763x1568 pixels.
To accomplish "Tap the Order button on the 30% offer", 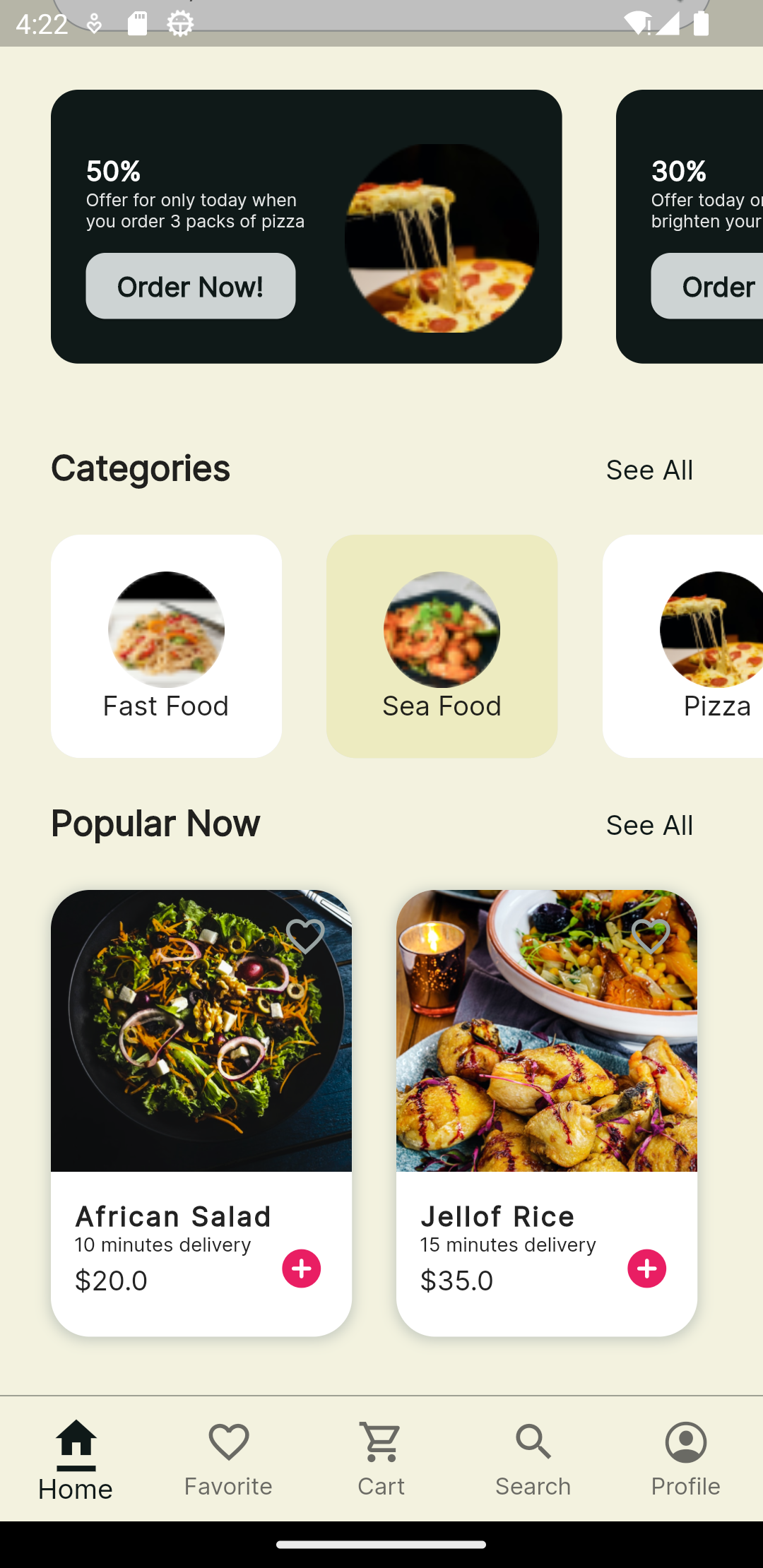I will (x=707, y=286).
